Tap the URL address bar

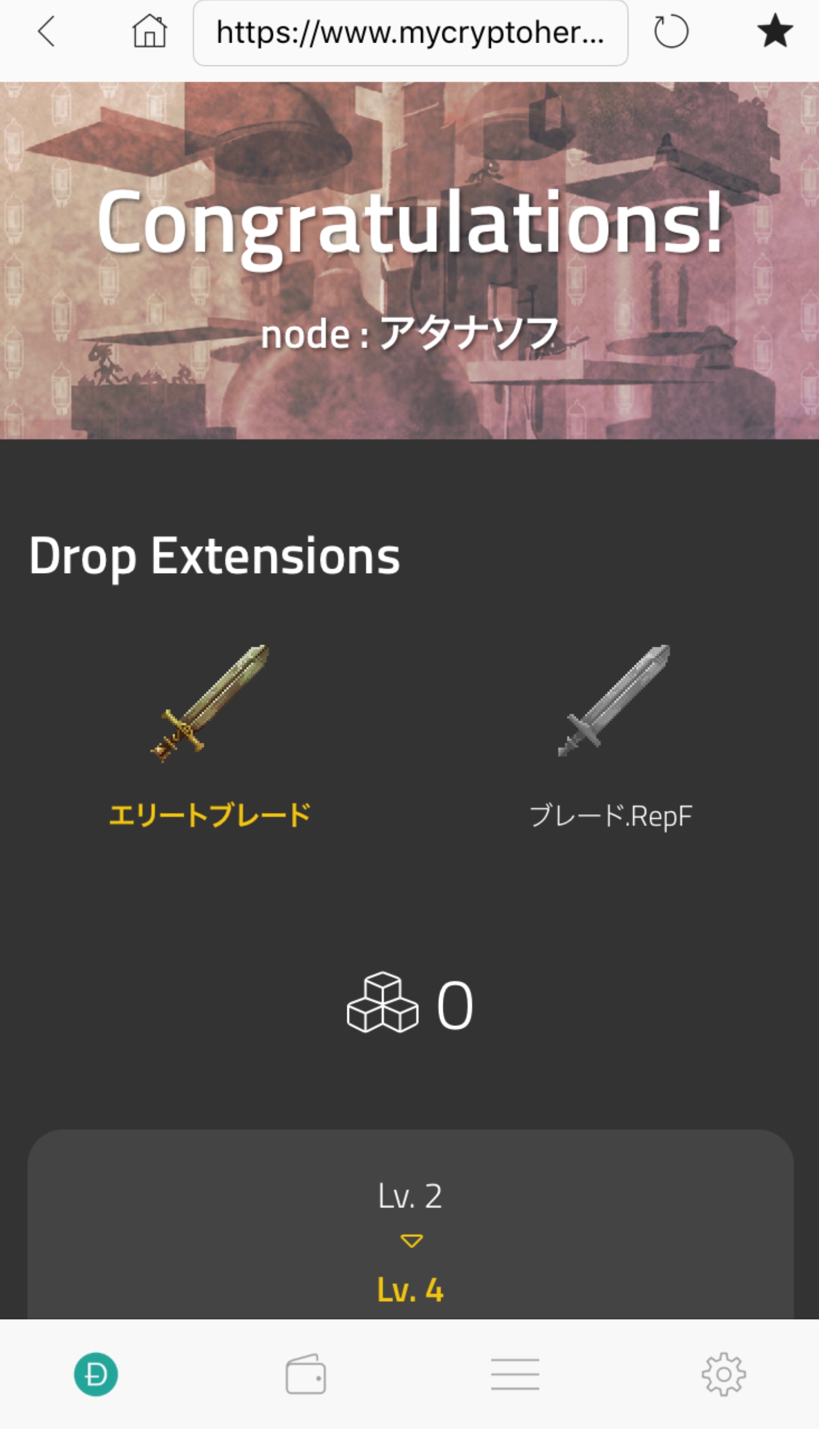point(410,33)
